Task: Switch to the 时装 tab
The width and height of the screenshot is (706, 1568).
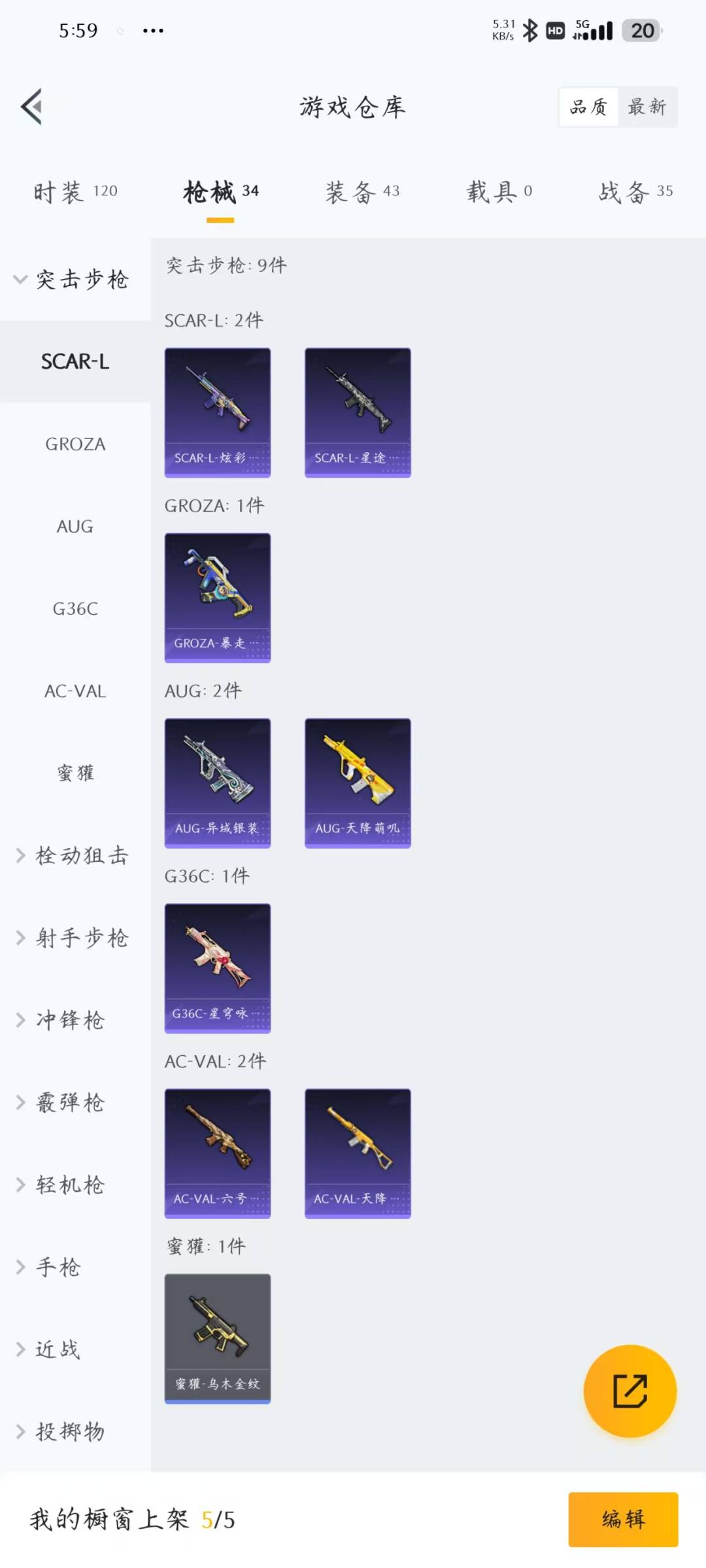Action: [x=75, y=191]
